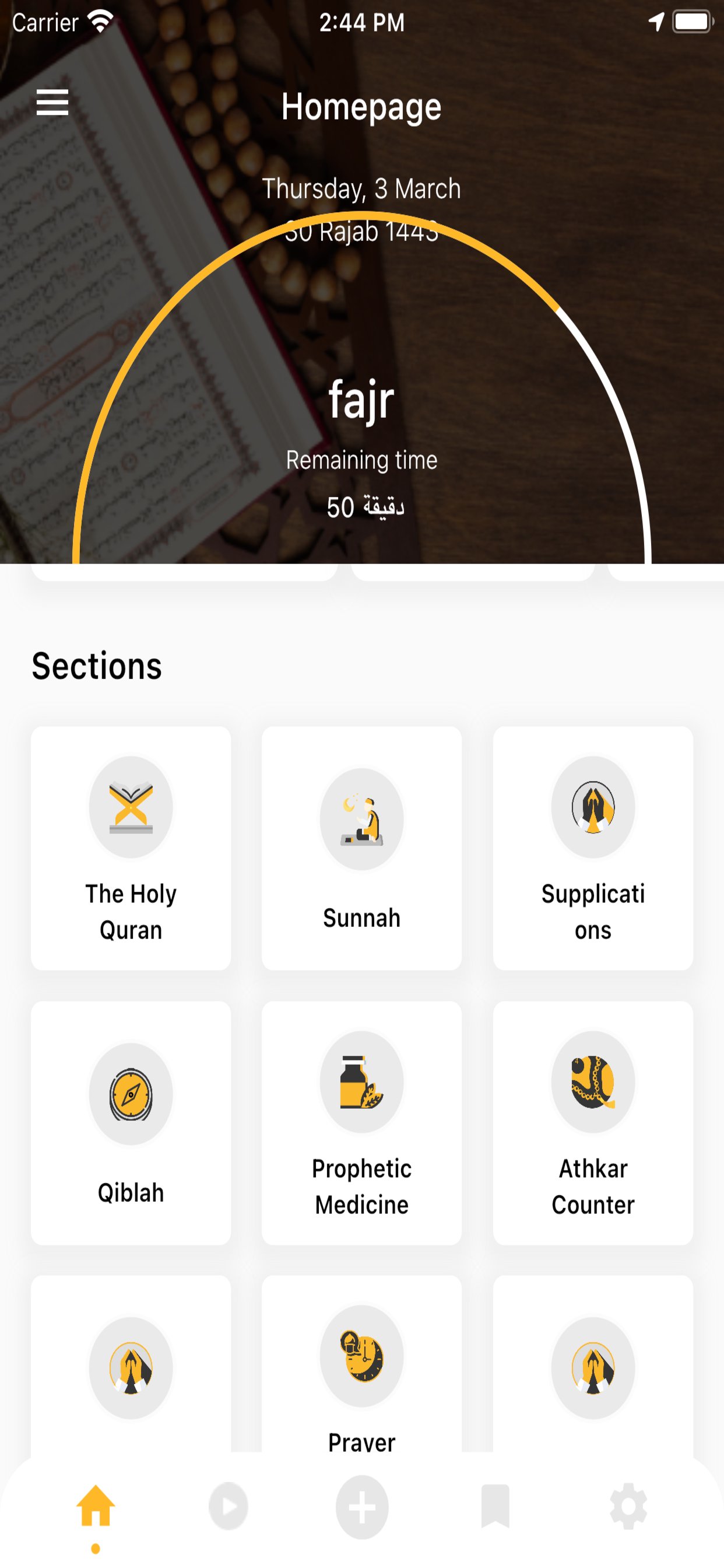
Task: Tap the Remaining time text
Action: 362,460
